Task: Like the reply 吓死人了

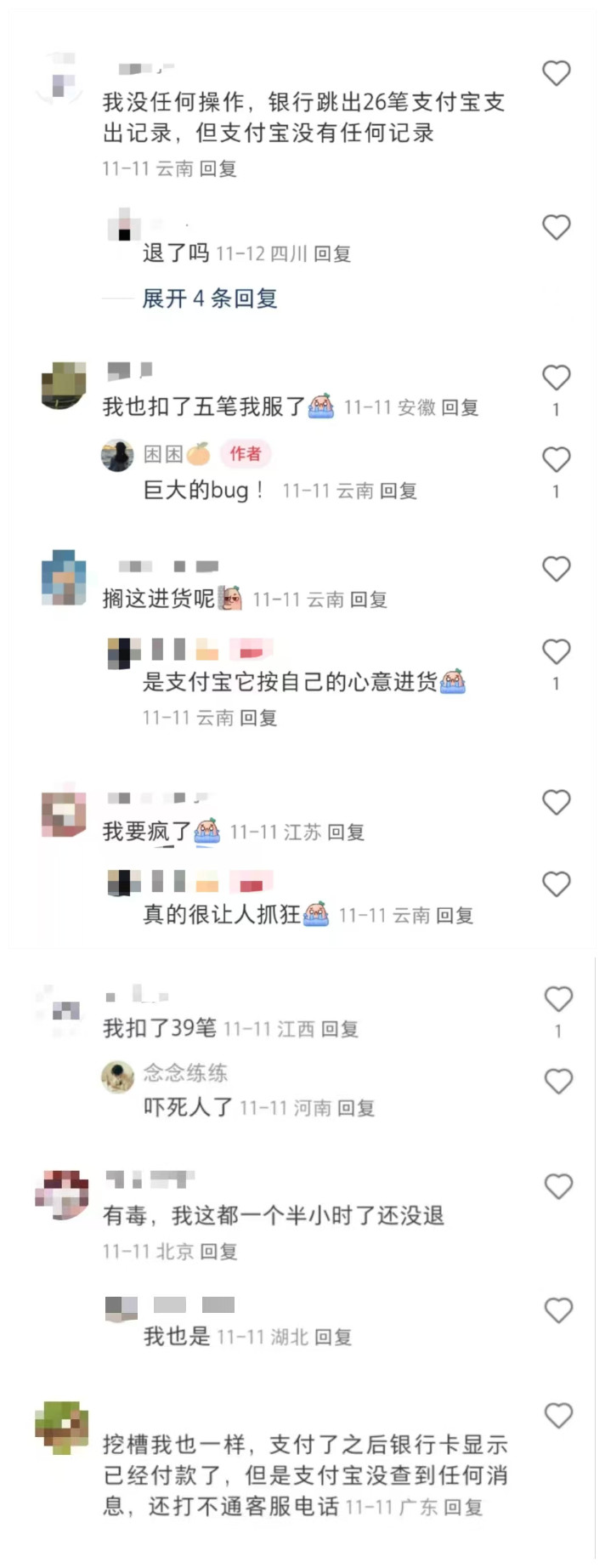Action: [x=558, y=1082]
